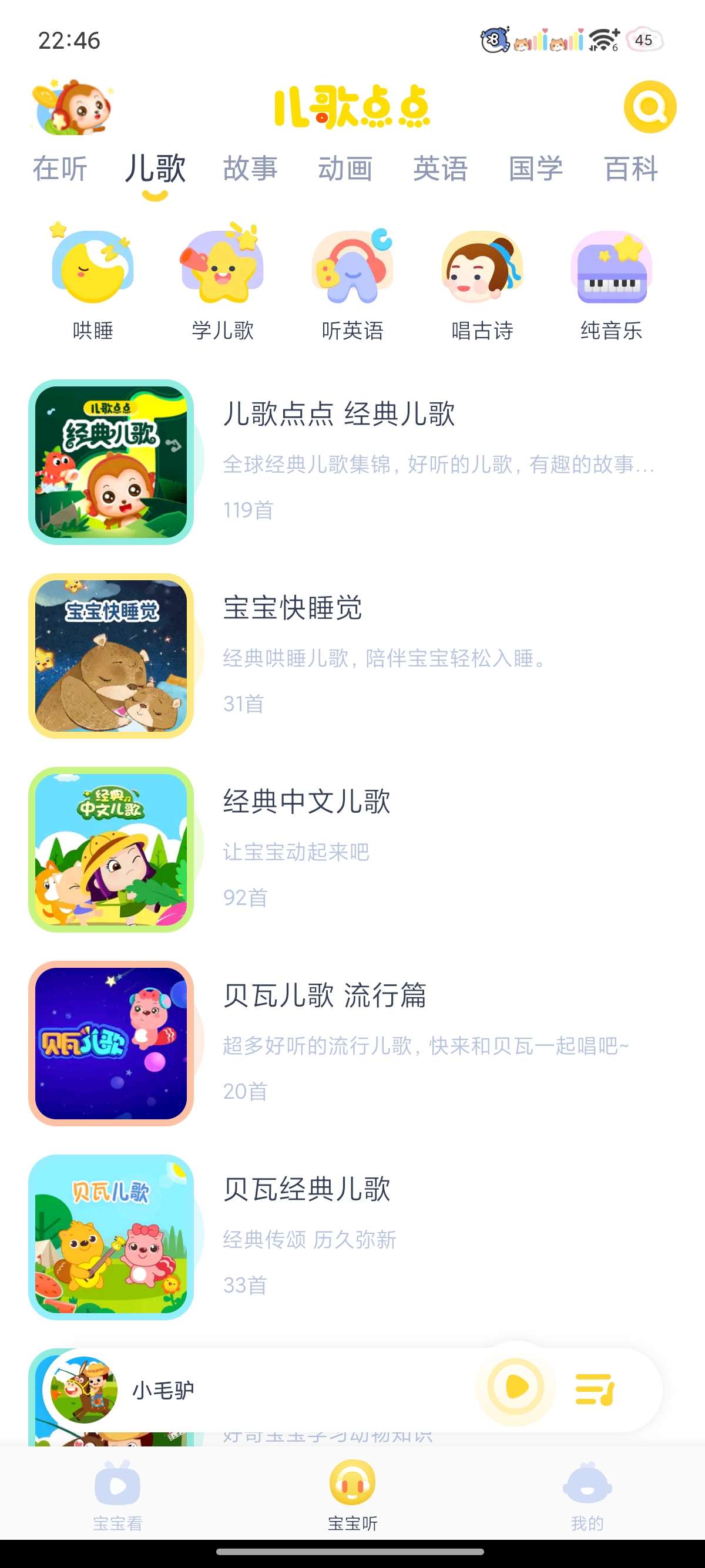This screenshot has width=705, height=1568.
Task: Open the search icon
Action: (x=650, y=107)
